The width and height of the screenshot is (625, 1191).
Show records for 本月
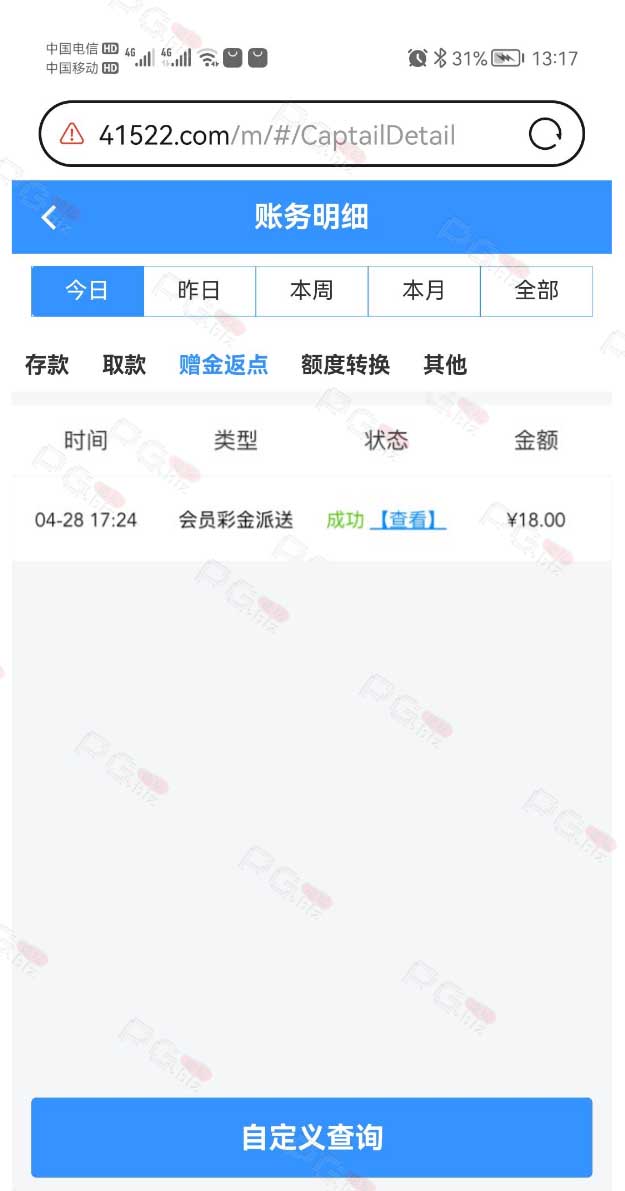425,291
